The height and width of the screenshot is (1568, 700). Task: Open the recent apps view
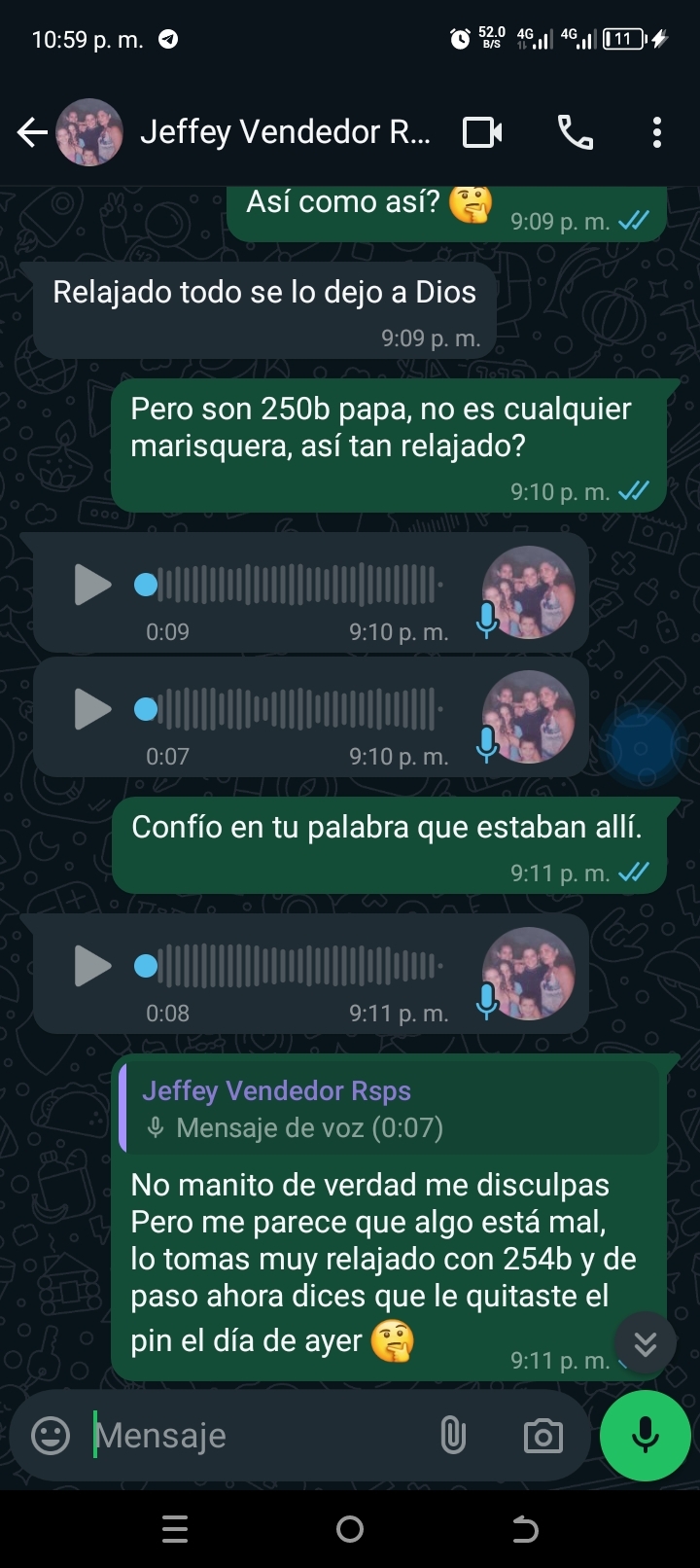click(x=175, y=1529)
